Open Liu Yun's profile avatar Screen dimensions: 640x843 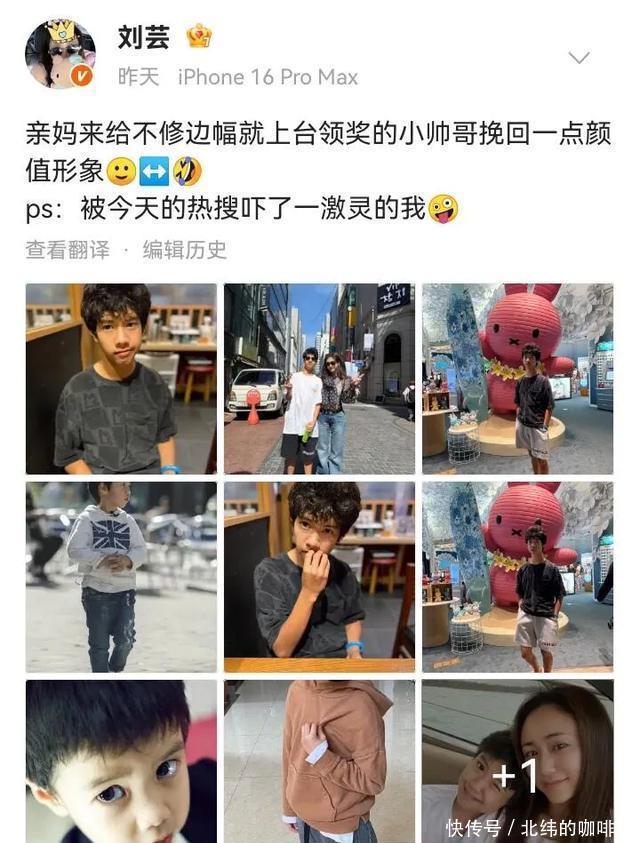[60, 53]
